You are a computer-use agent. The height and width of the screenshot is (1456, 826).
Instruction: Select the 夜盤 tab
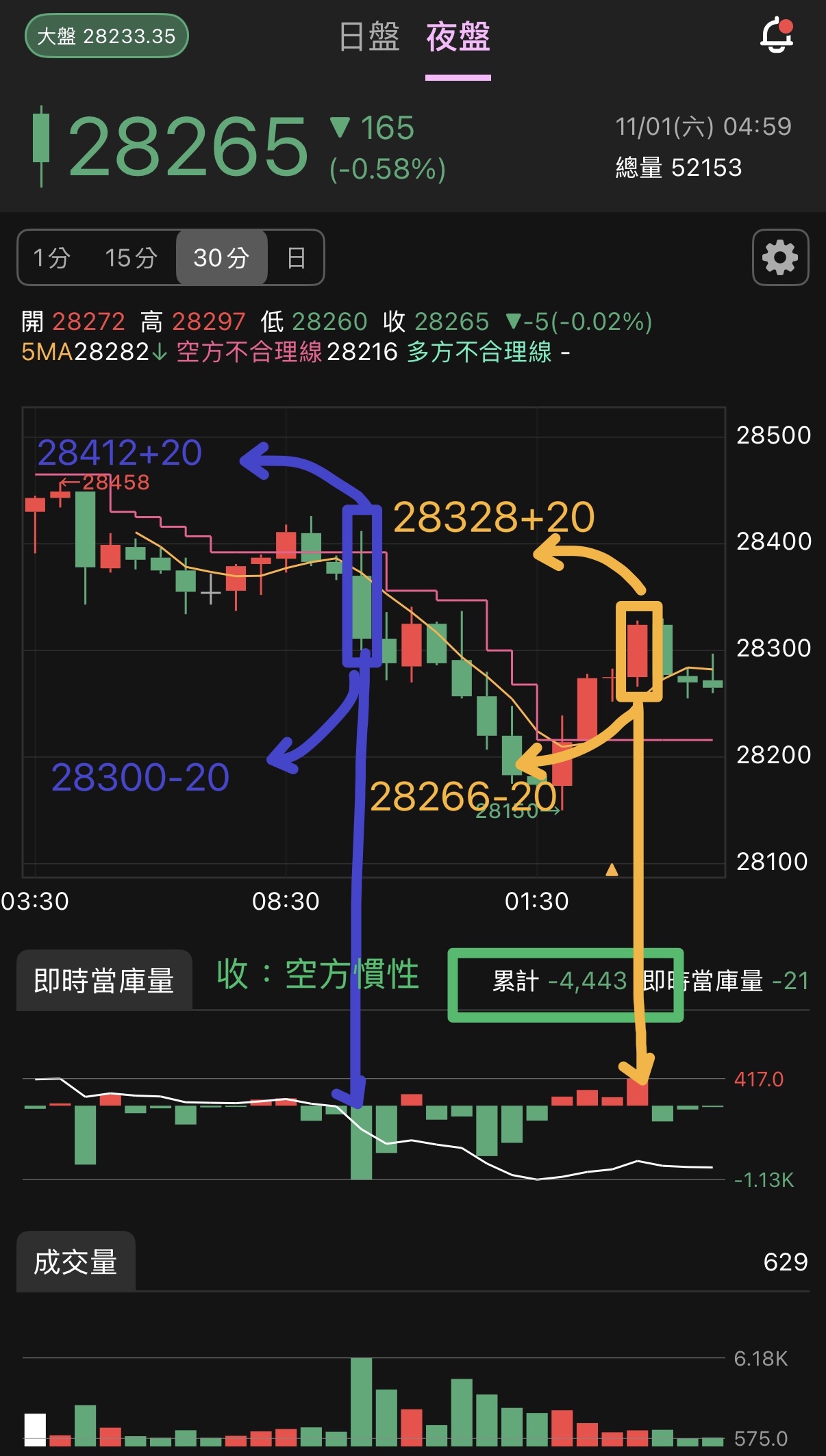point(458,37)
